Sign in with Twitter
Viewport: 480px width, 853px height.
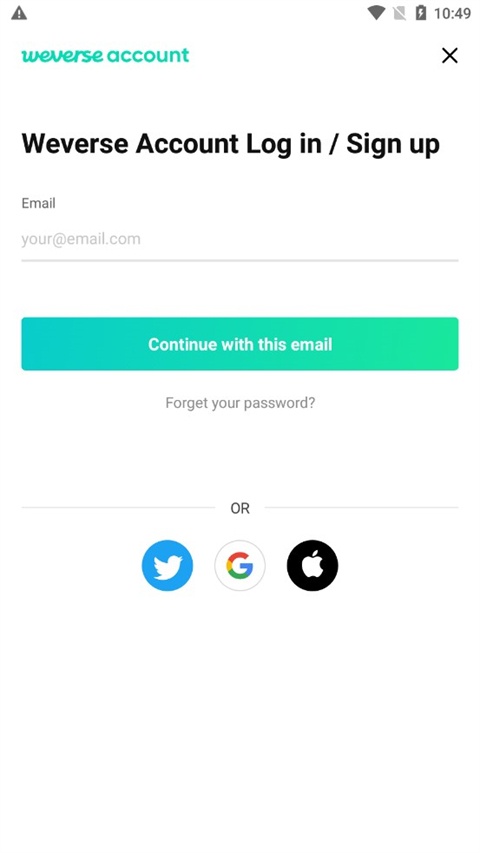click(x=167, y=565)
